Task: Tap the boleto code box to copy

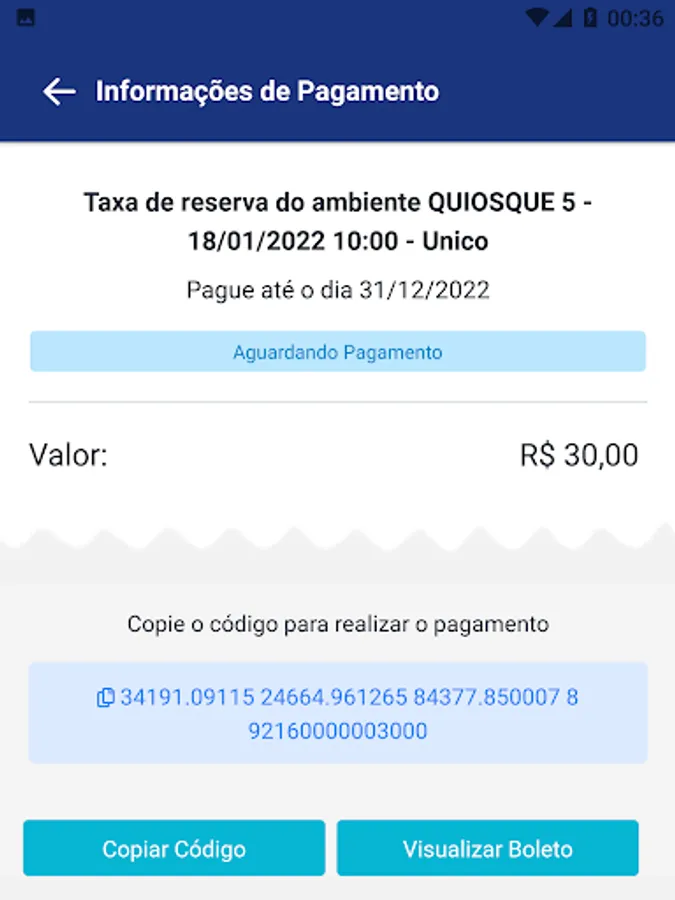Action: click(x=338, y=713)
